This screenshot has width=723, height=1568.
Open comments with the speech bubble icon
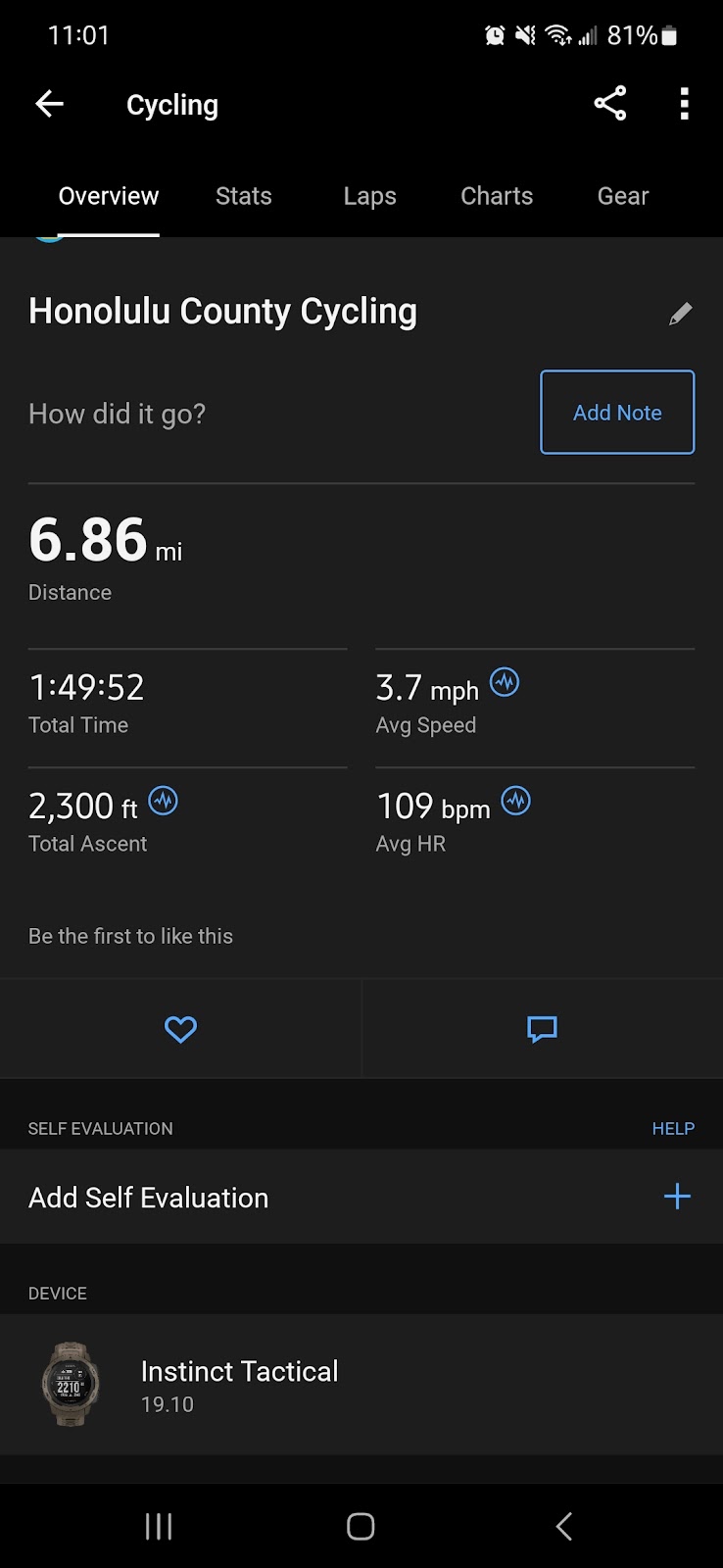click(x=542, y=1029)
